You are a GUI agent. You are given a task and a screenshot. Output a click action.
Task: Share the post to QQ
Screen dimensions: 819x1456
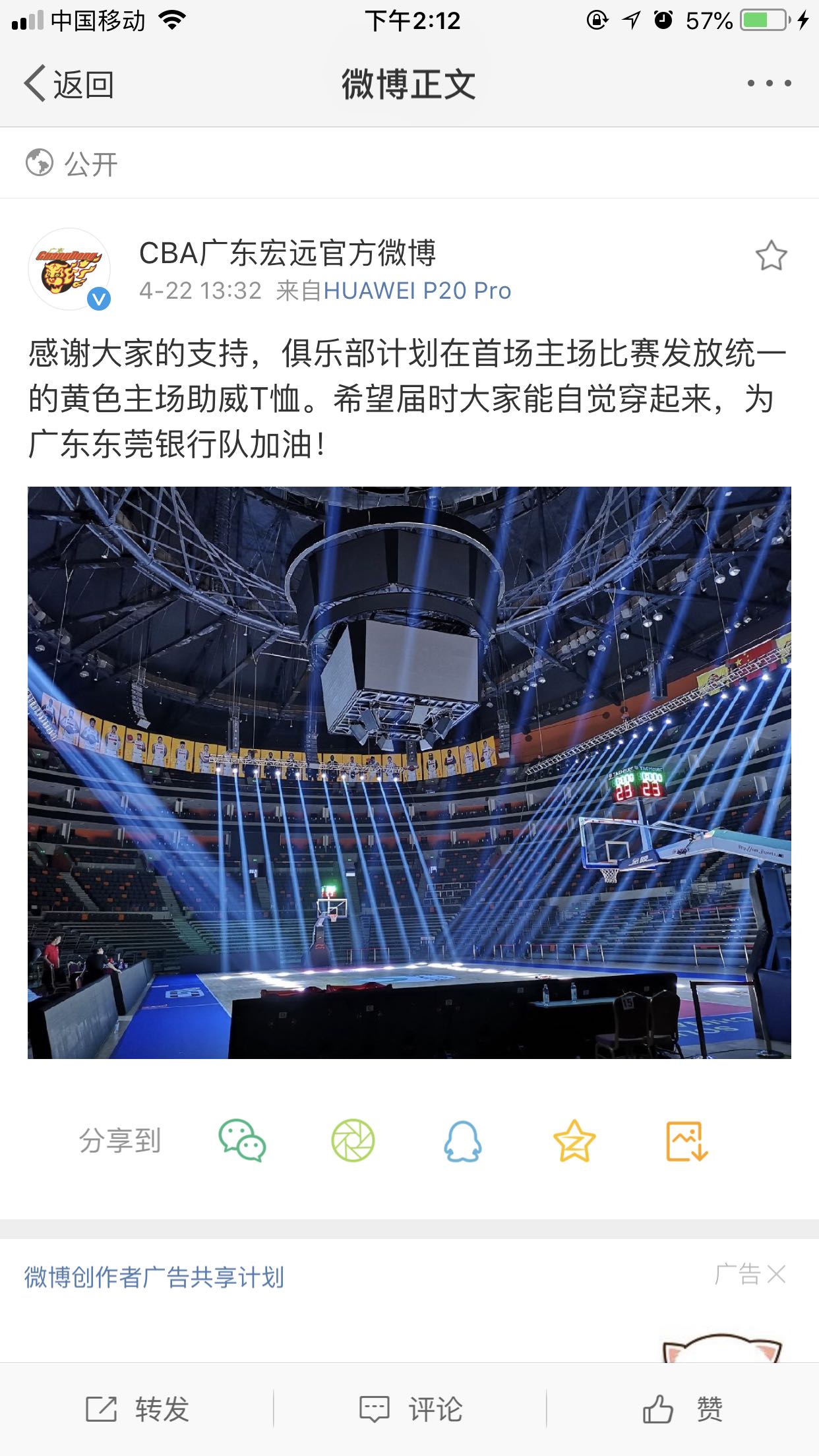point(463,1141)
